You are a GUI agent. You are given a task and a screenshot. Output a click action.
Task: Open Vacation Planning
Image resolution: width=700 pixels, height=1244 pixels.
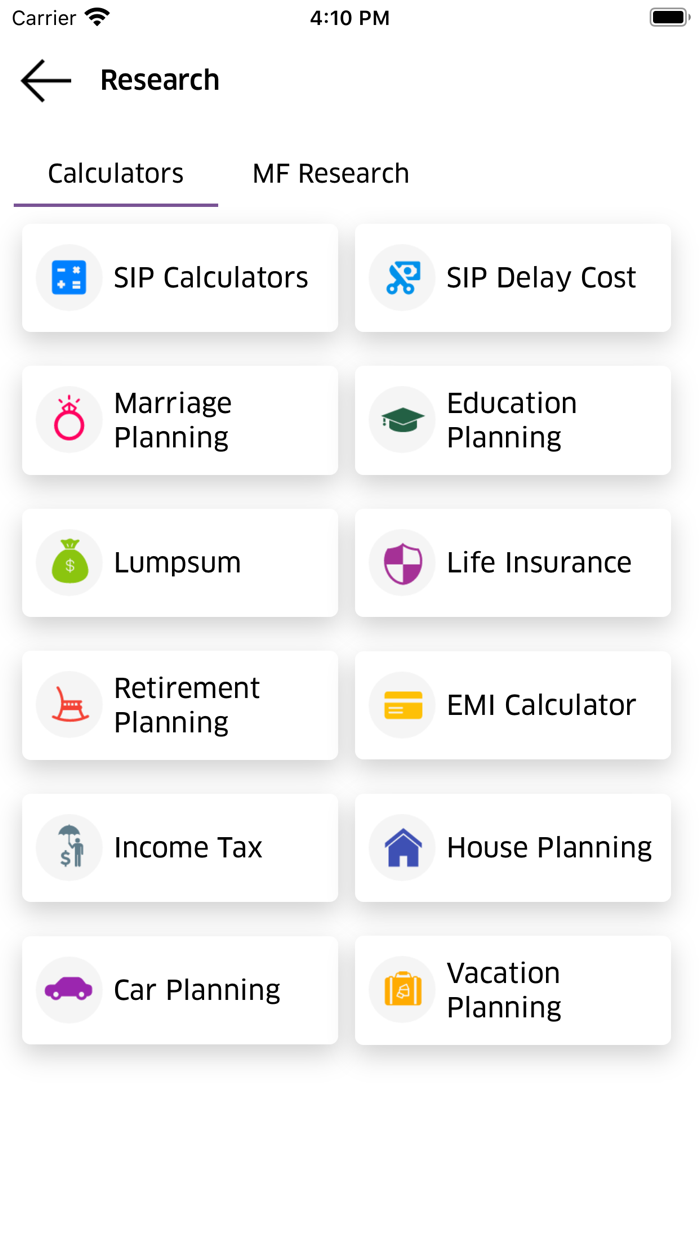[x=512, y=990]
